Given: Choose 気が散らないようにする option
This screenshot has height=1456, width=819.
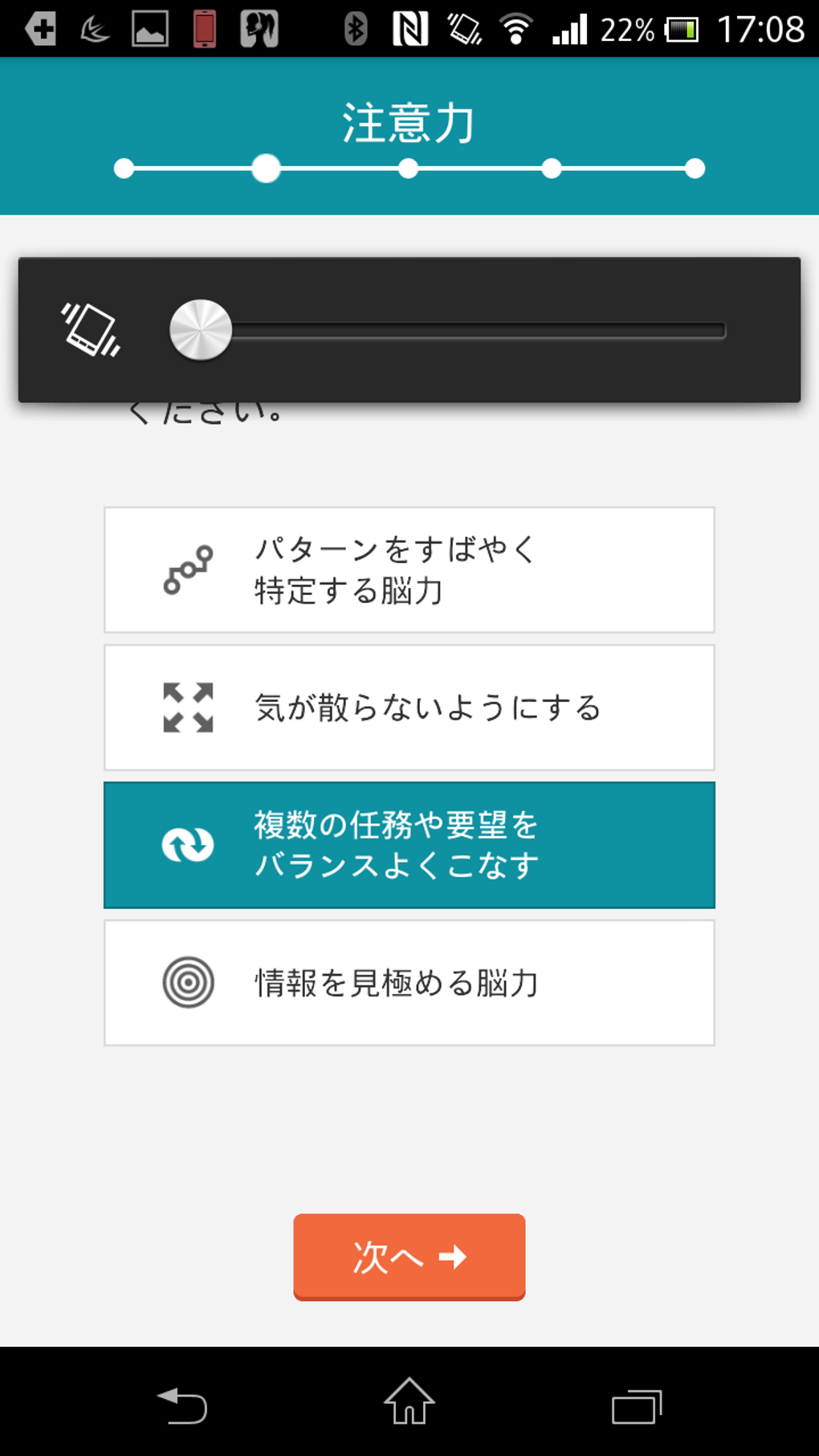Looking at the screenshot, I should [x=409, y=708].
